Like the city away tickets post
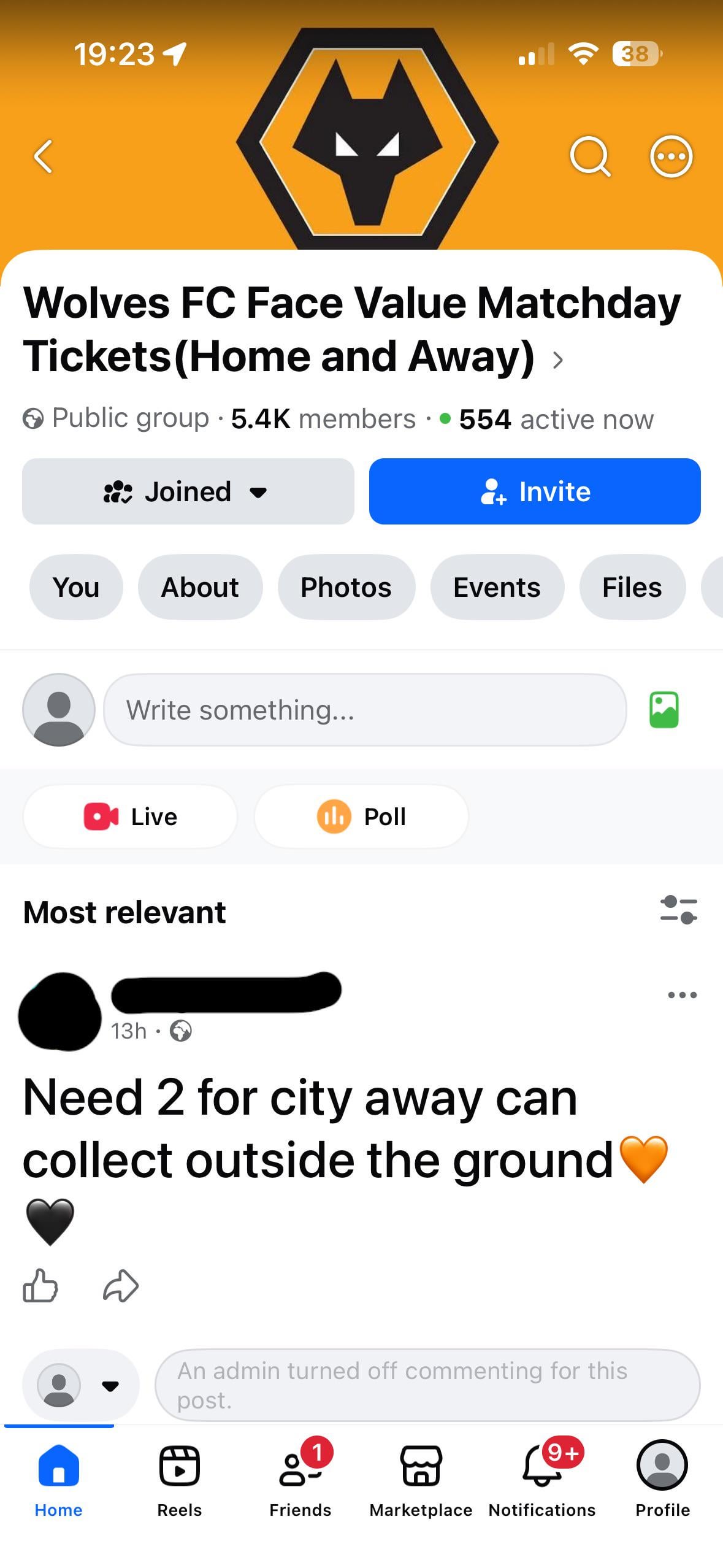This screenshot has width=723, height=1568. coord(40,1285)
